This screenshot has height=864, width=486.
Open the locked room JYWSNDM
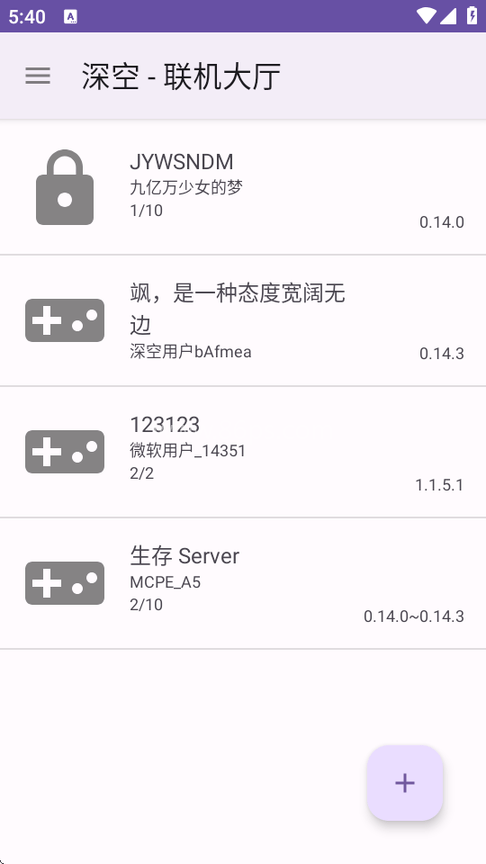pyautogui.click(x=243, y=188)
